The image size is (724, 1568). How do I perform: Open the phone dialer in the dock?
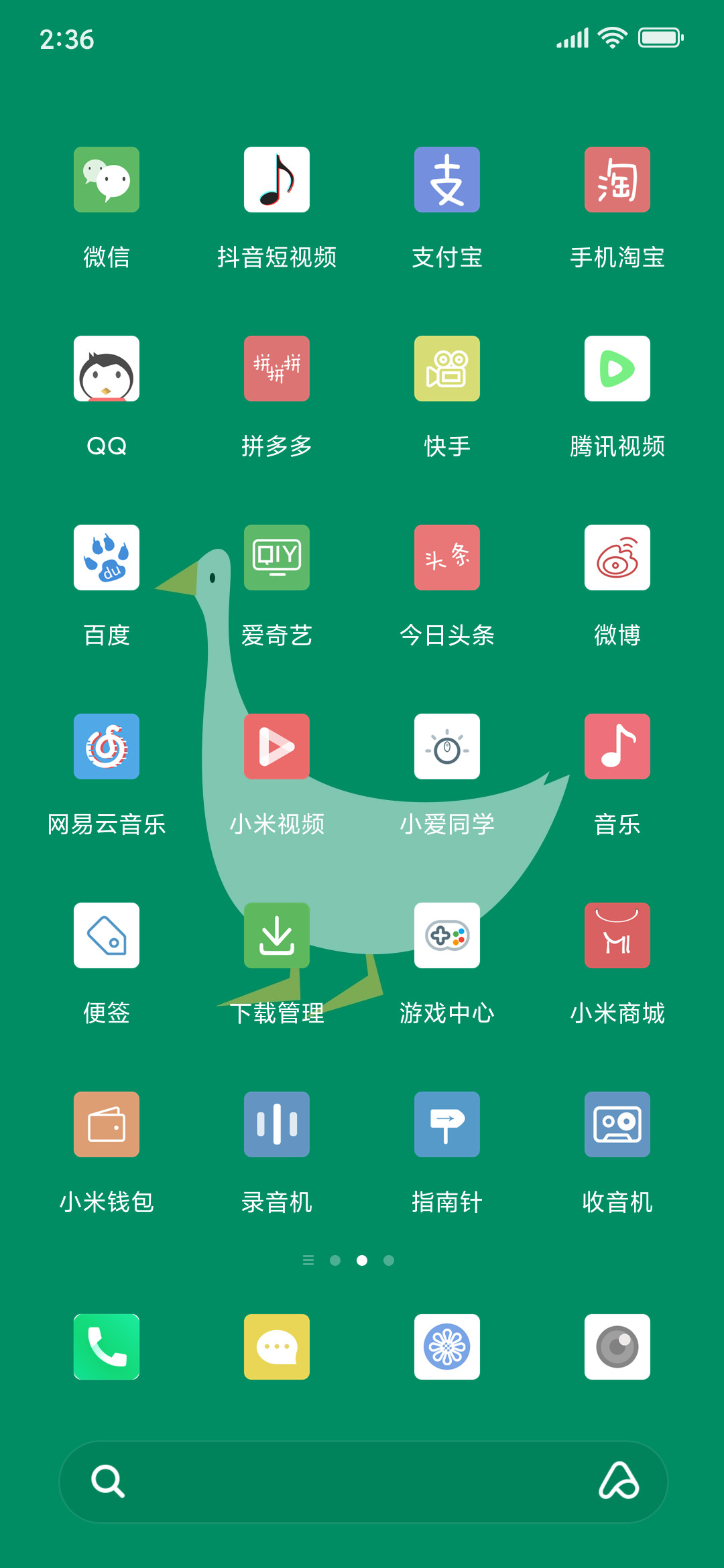point(107,1347)
